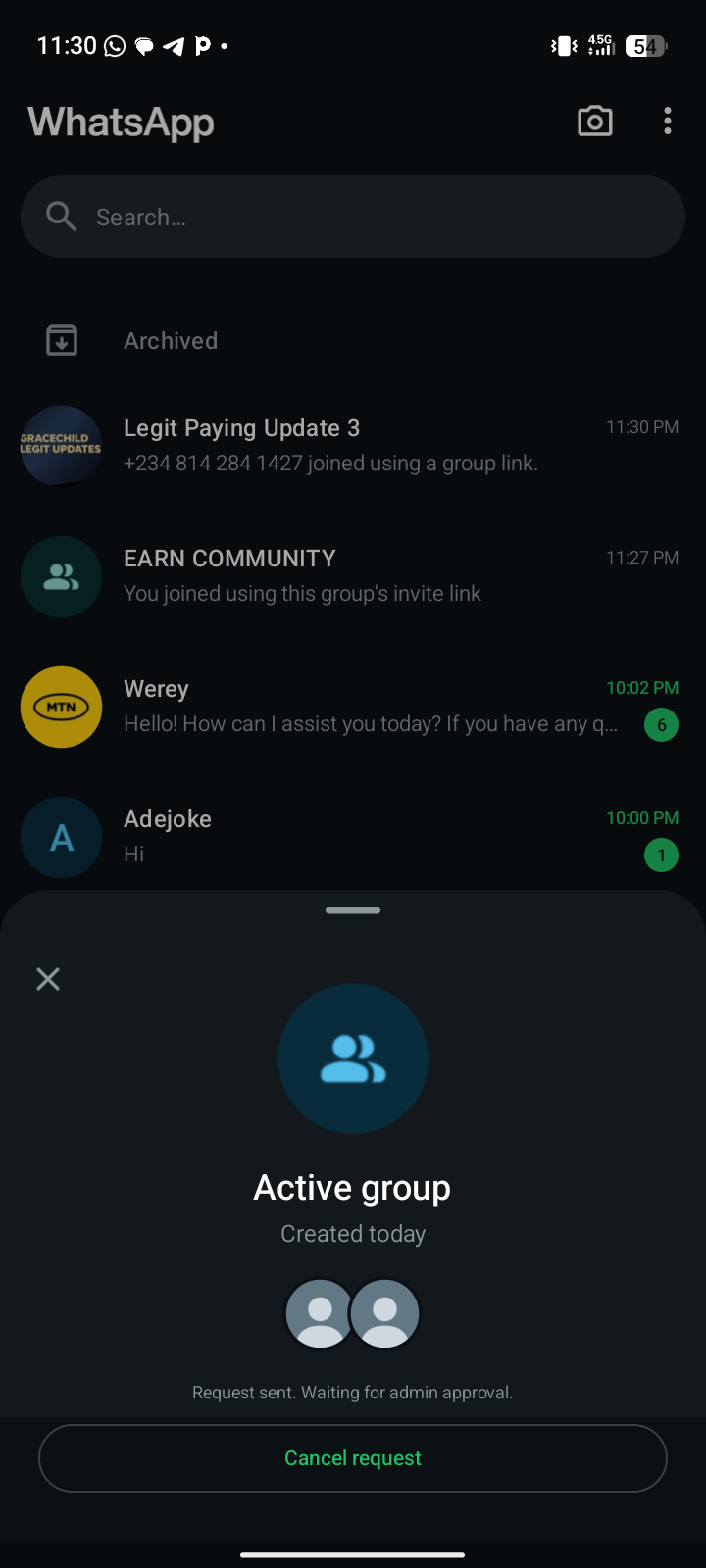The width and height of the screenshot is (706, 1568).
Task: Open the Archived chats
Action: click(x=171, y=341)
